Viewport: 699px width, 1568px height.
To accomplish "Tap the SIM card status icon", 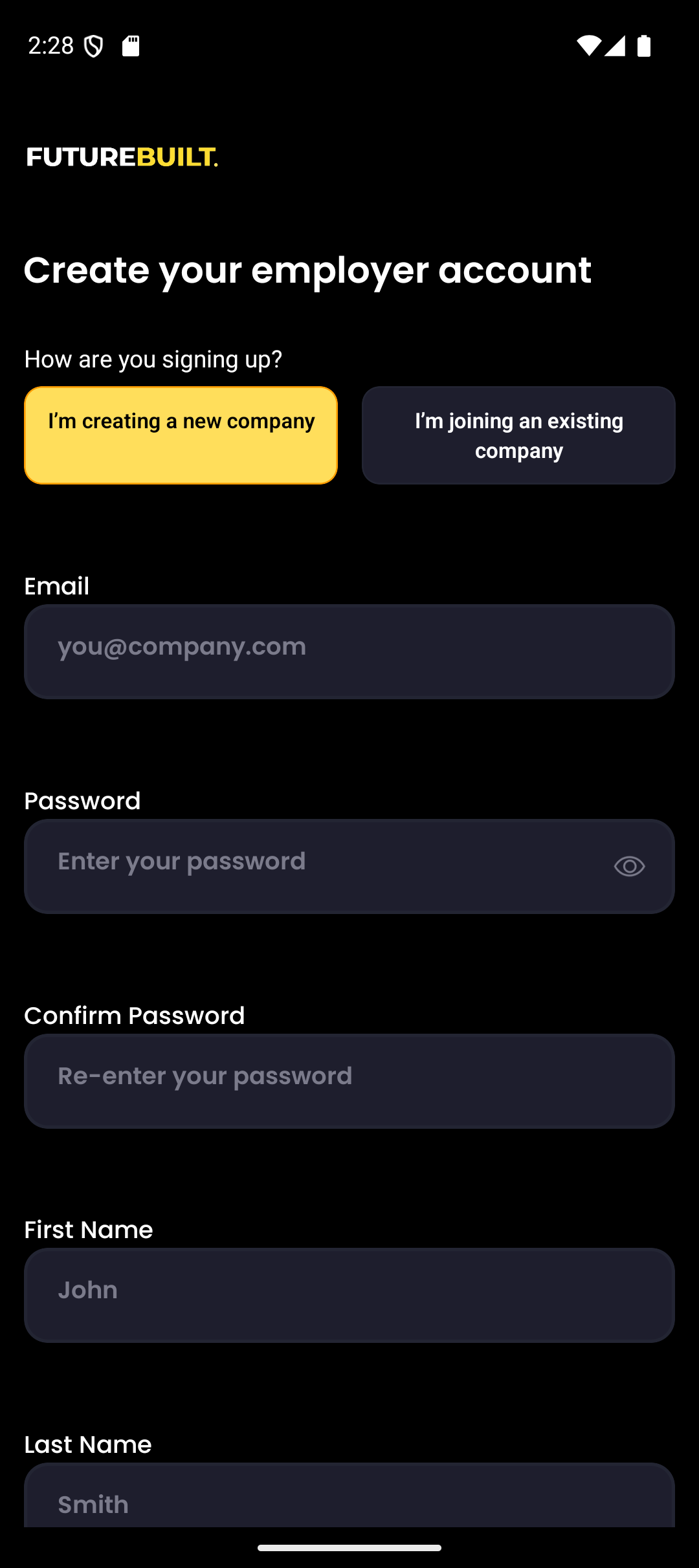I will point(131,45).
